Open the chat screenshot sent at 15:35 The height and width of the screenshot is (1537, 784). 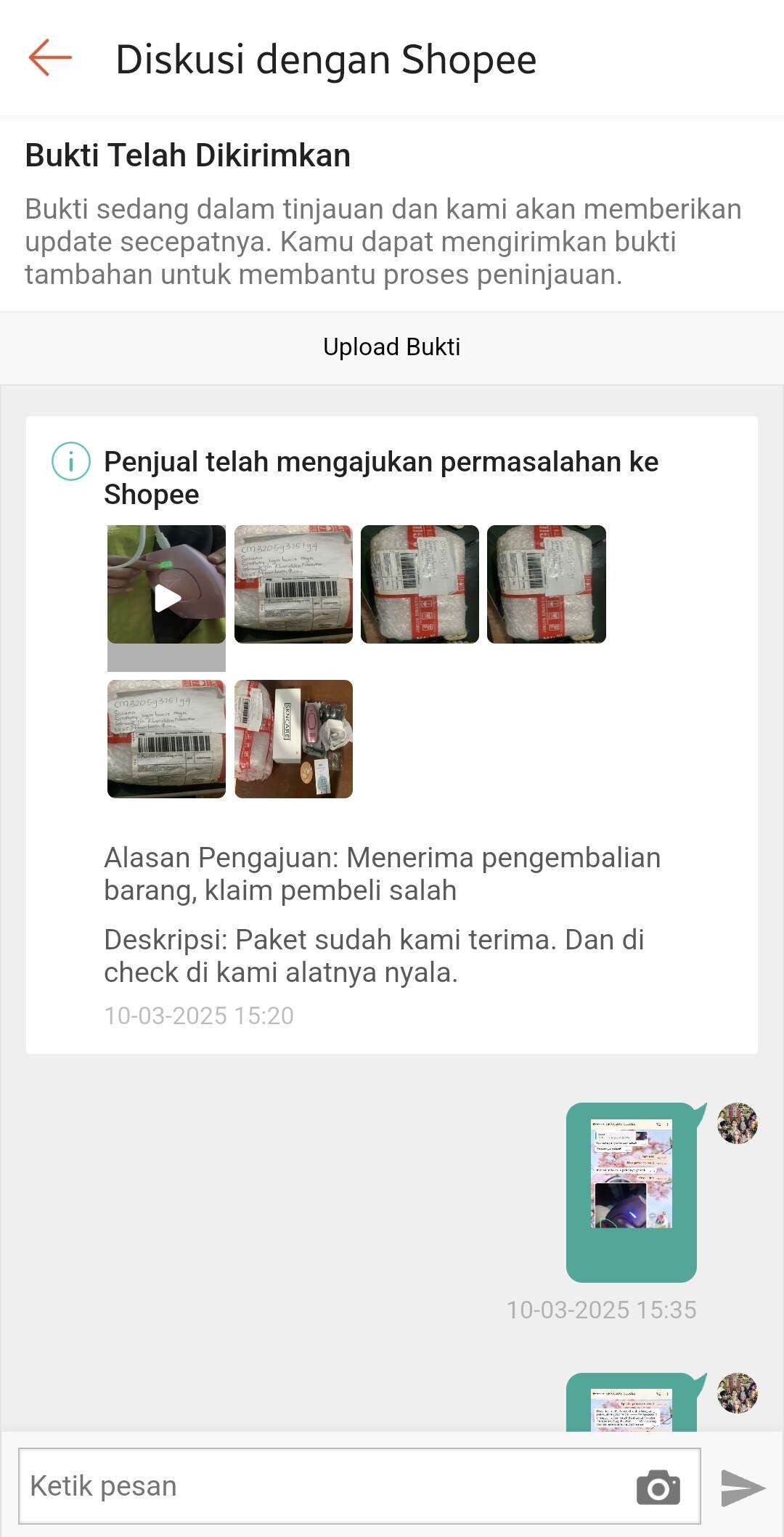(x=632, y=1174)
